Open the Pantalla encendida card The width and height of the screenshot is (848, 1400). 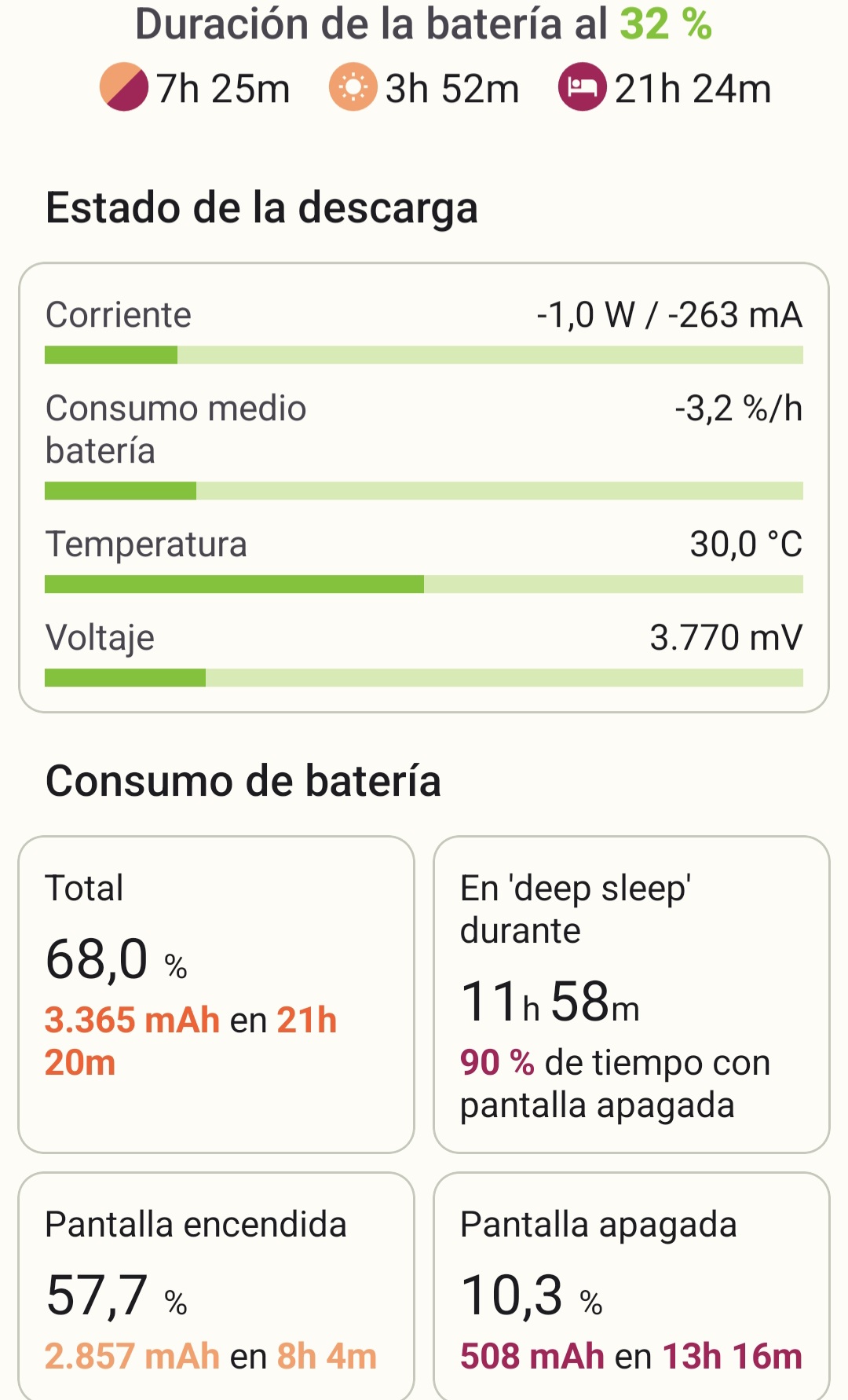[216, 1288]
